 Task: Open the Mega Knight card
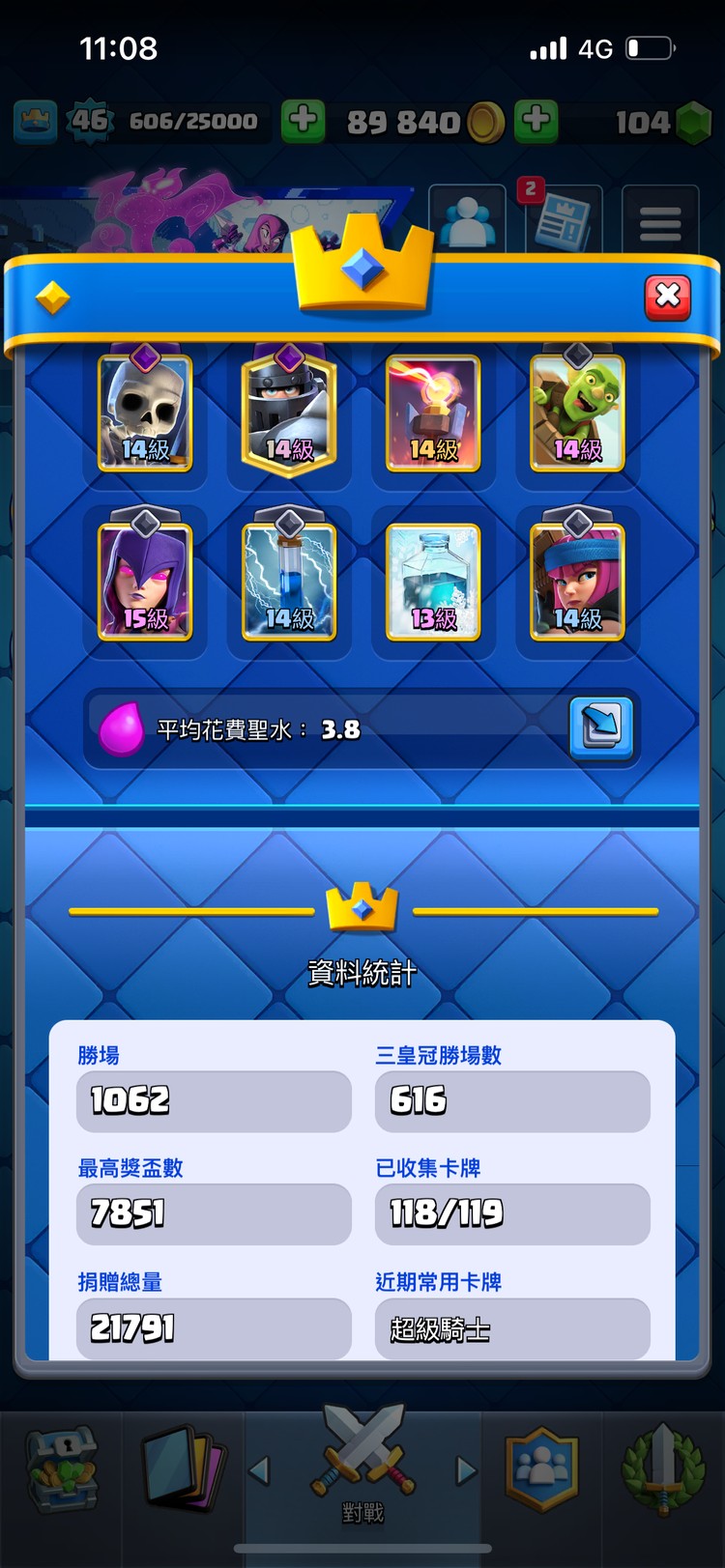tap(289, 413)
